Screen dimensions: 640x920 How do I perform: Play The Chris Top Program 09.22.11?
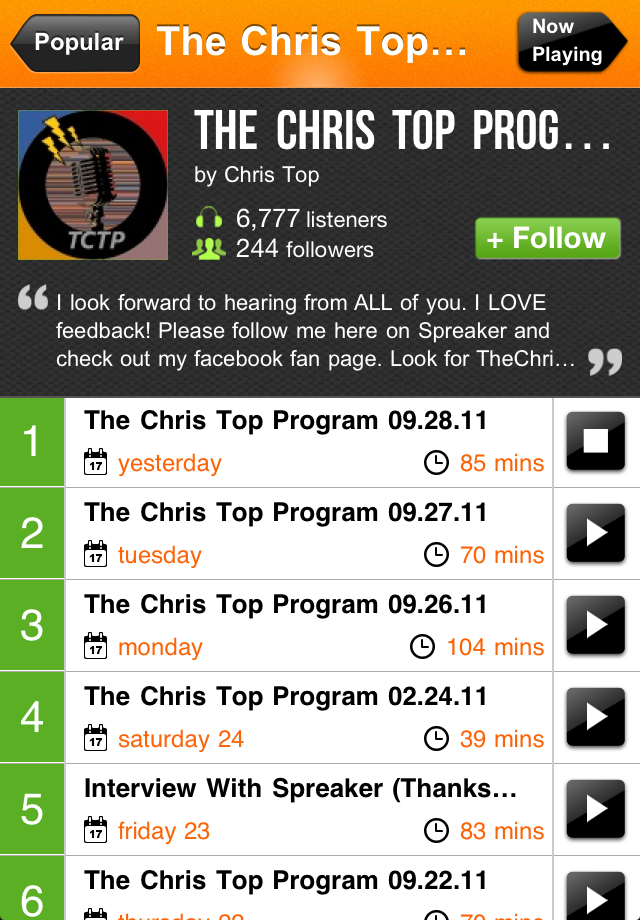[596, 895]
